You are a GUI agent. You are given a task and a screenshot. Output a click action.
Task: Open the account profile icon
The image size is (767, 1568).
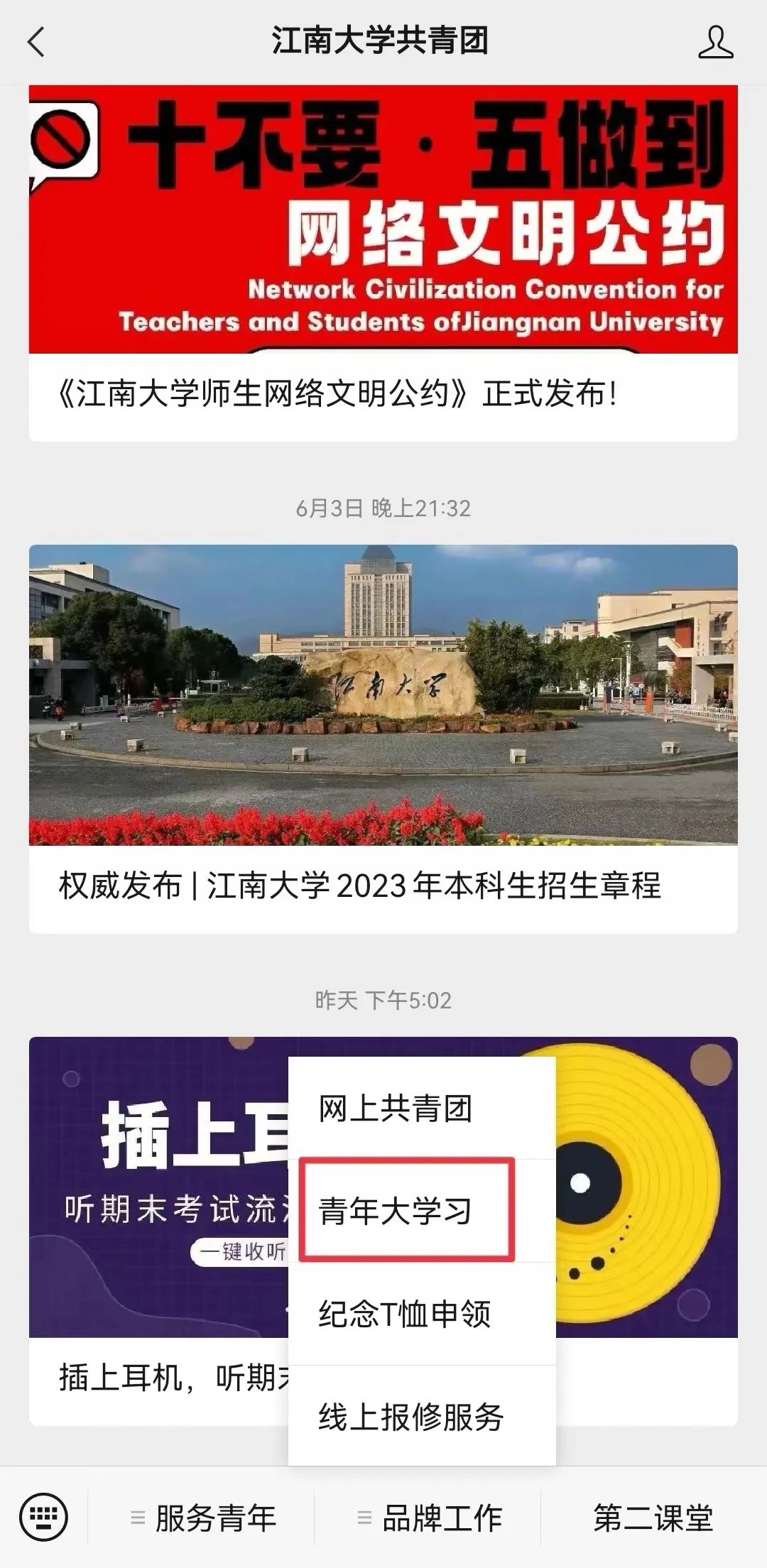(x=715, y=42)
